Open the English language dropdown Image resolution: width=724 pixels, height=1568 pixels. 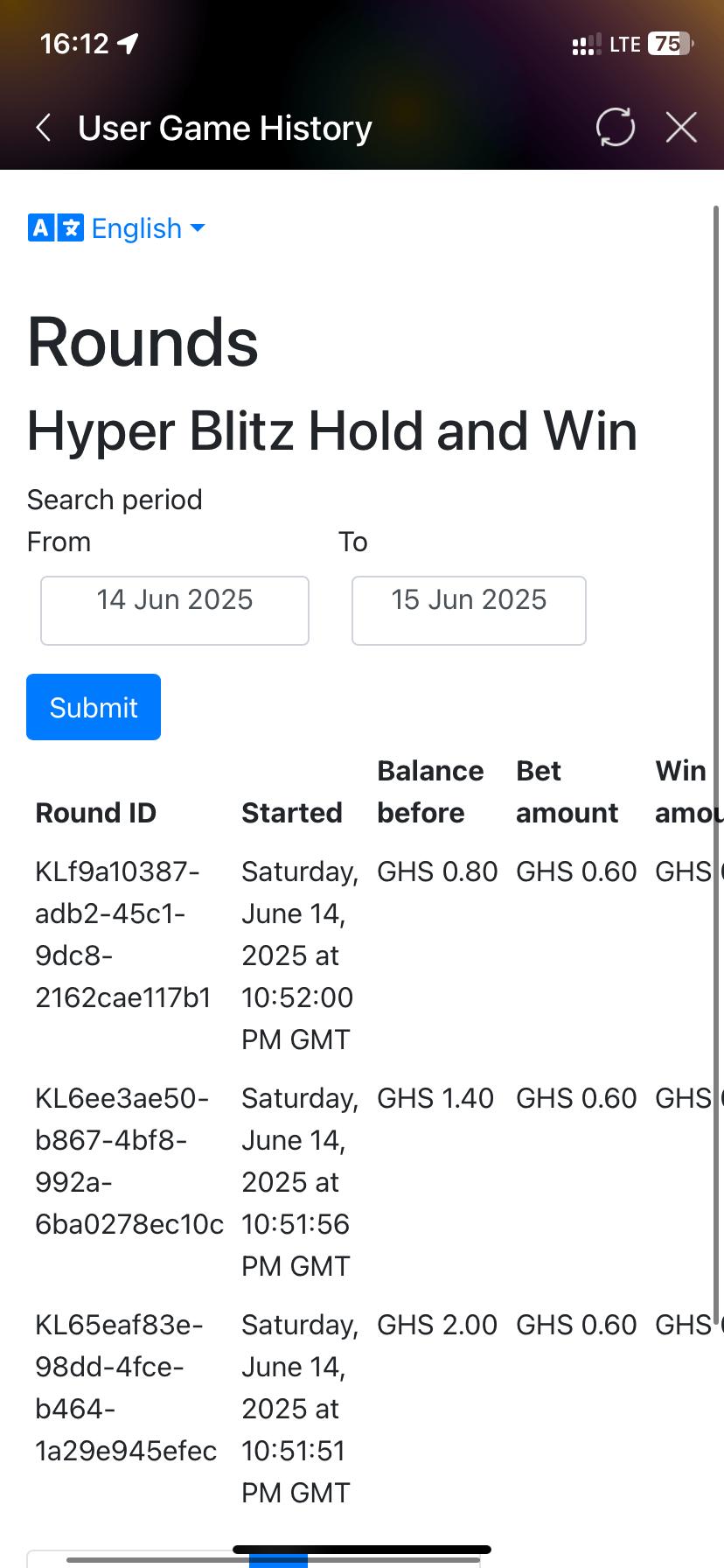click(118, 228)
